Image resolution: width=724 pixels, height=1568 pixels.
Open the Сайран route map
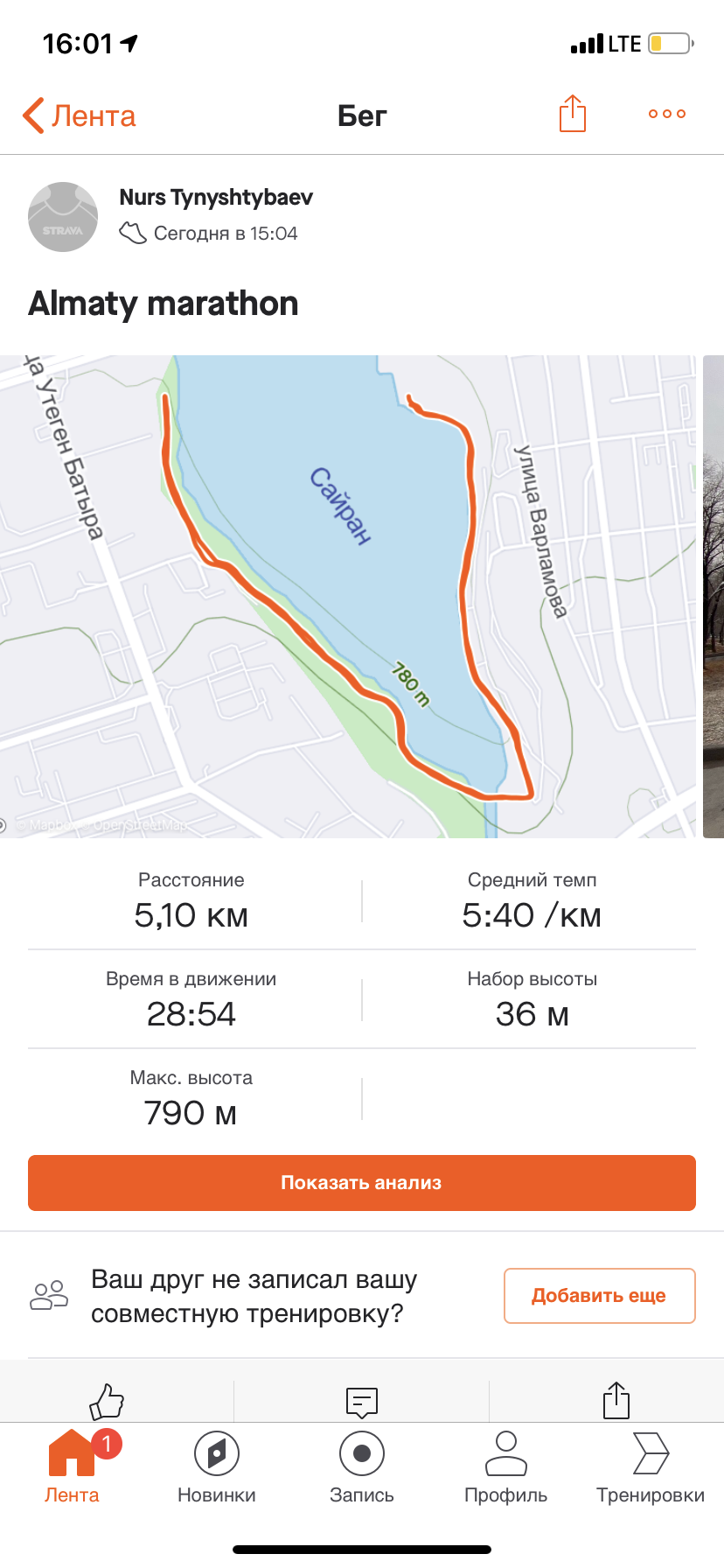[350, 595]
